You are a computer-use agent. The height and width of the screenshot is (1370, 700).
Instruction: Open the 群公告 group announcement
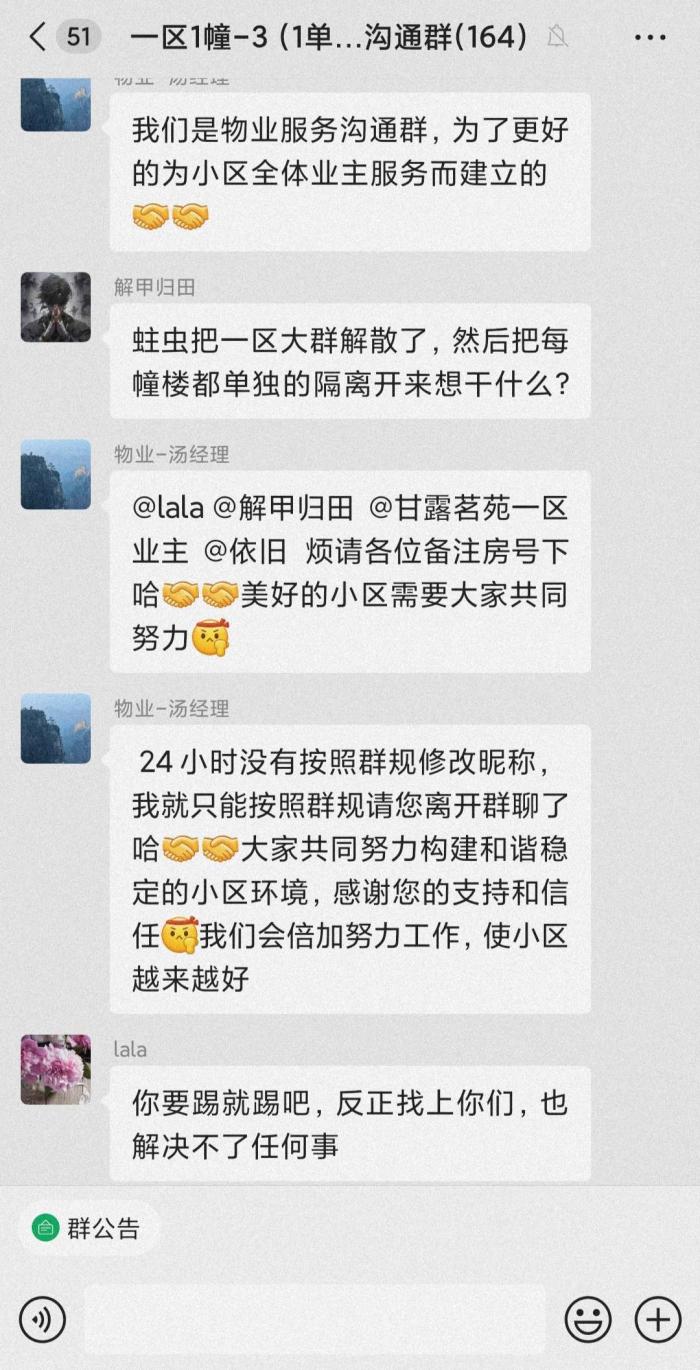(87, 1228)
